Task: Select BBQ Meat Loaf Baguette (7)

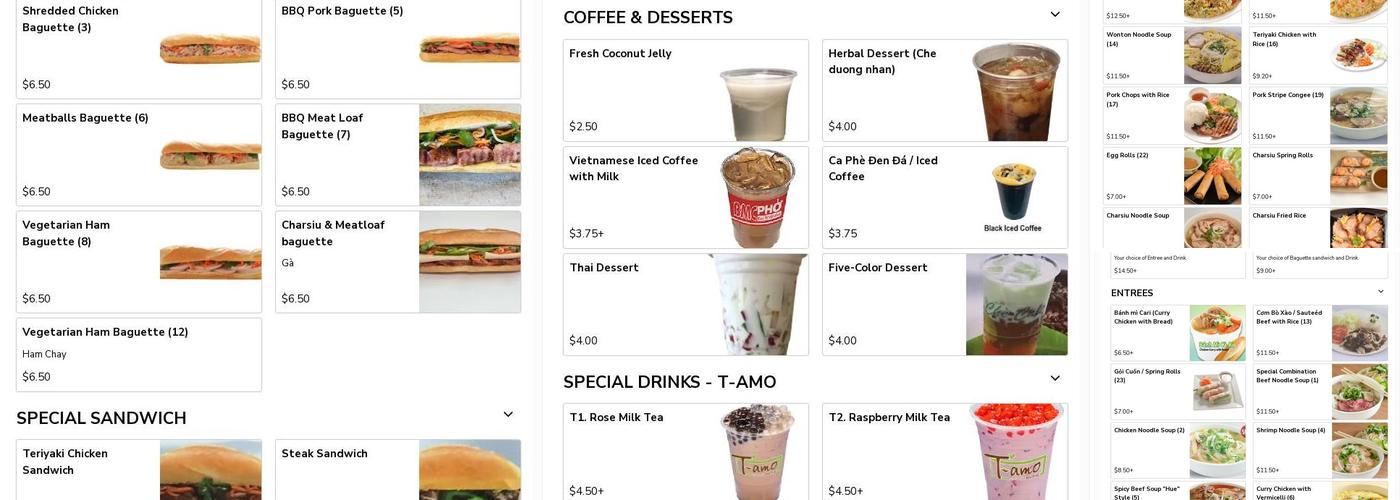Action: [398, 155]
